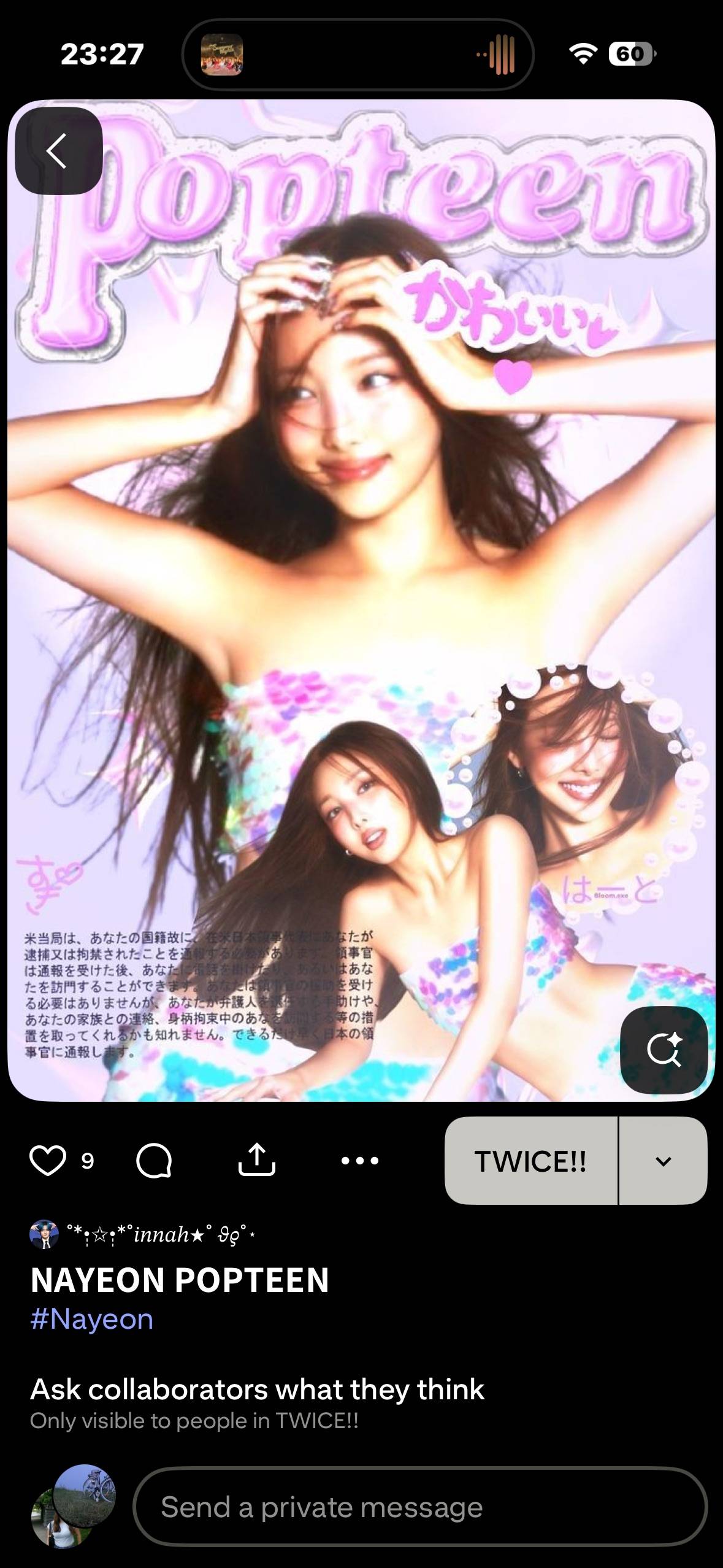Open the comments bubble

click(x=153, y=1160)
